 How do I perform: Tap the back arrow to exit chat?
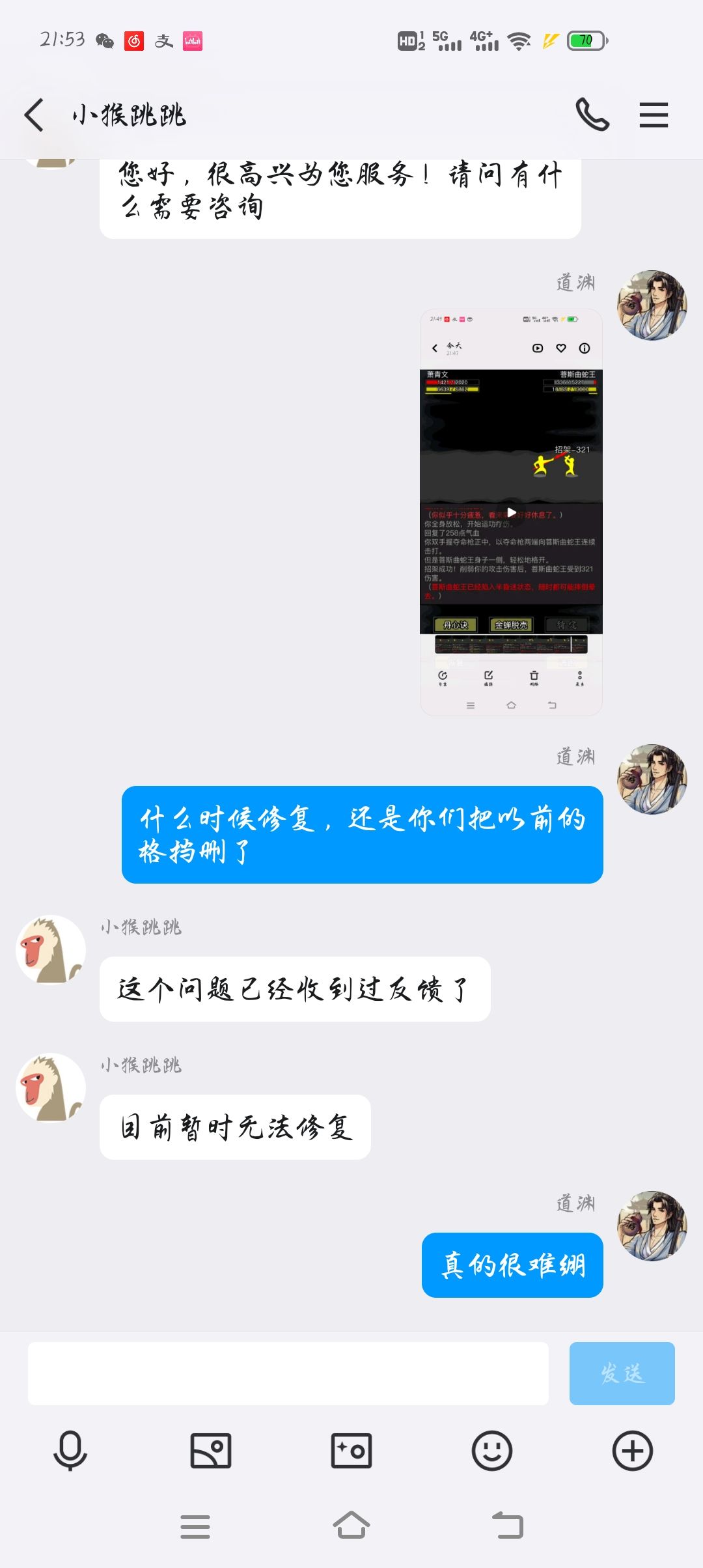34,114
